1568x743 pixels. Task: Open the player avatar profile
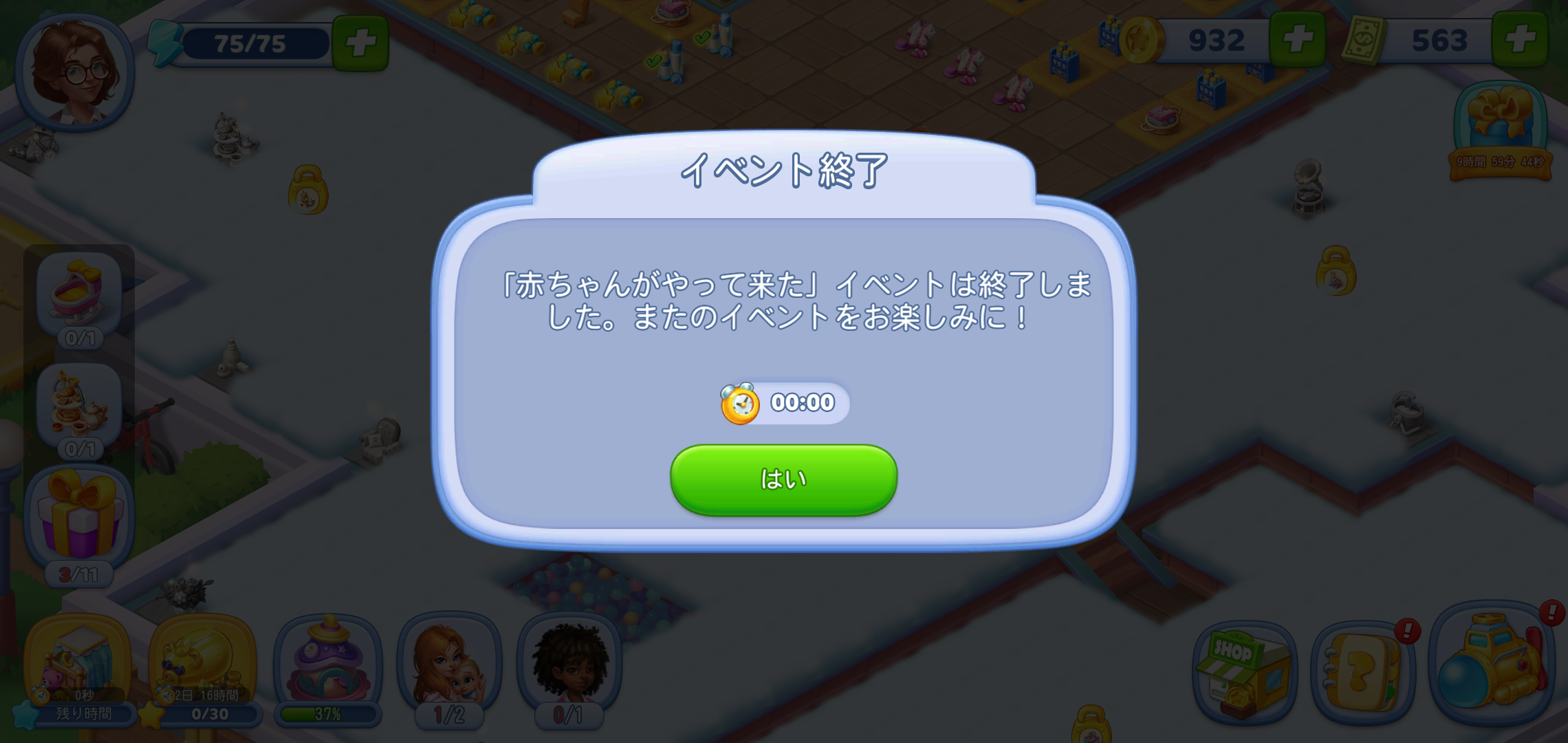[75, 72]
